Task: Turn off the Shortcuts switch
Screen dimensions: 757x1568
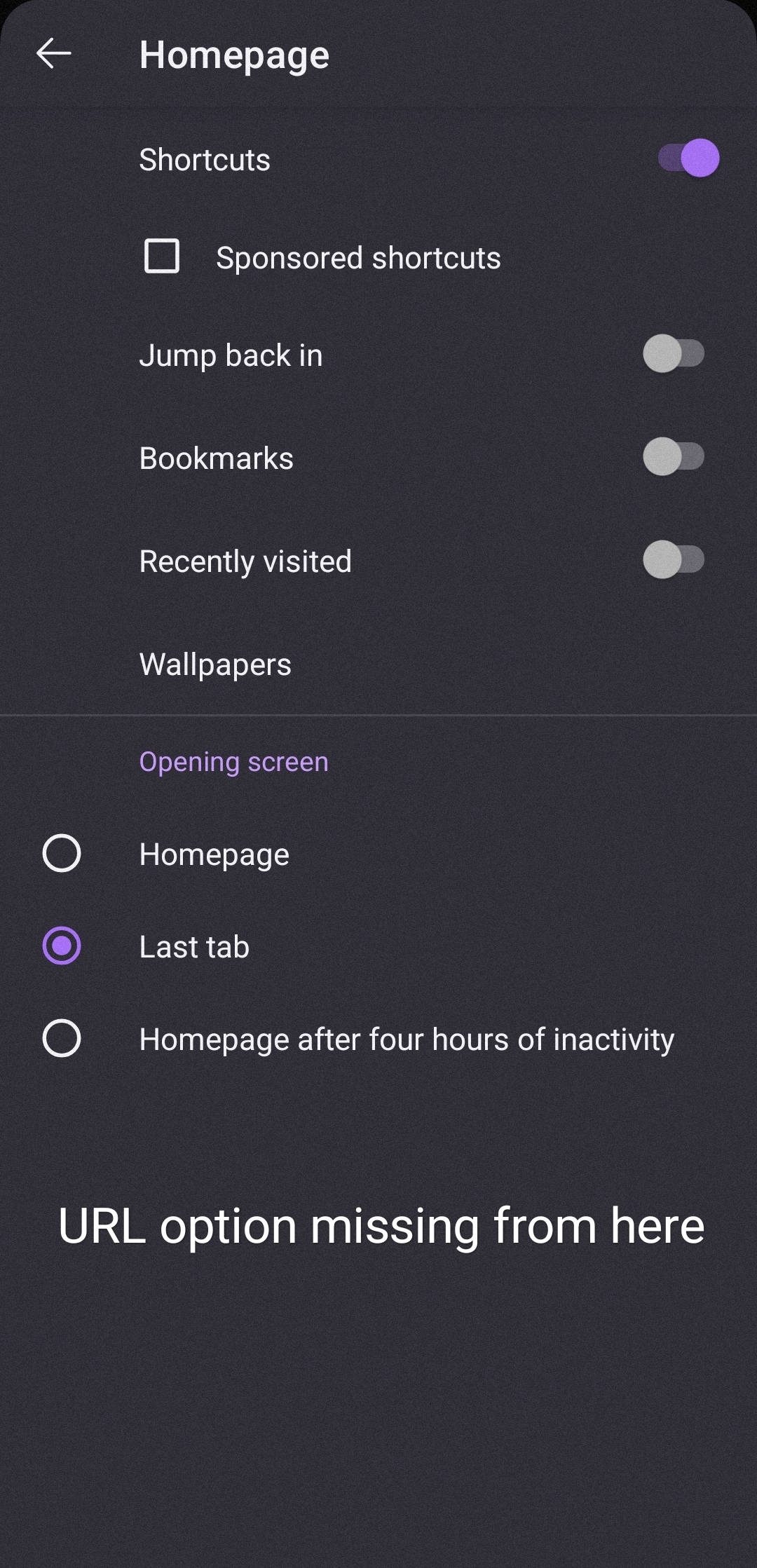Action: point(688,158)
